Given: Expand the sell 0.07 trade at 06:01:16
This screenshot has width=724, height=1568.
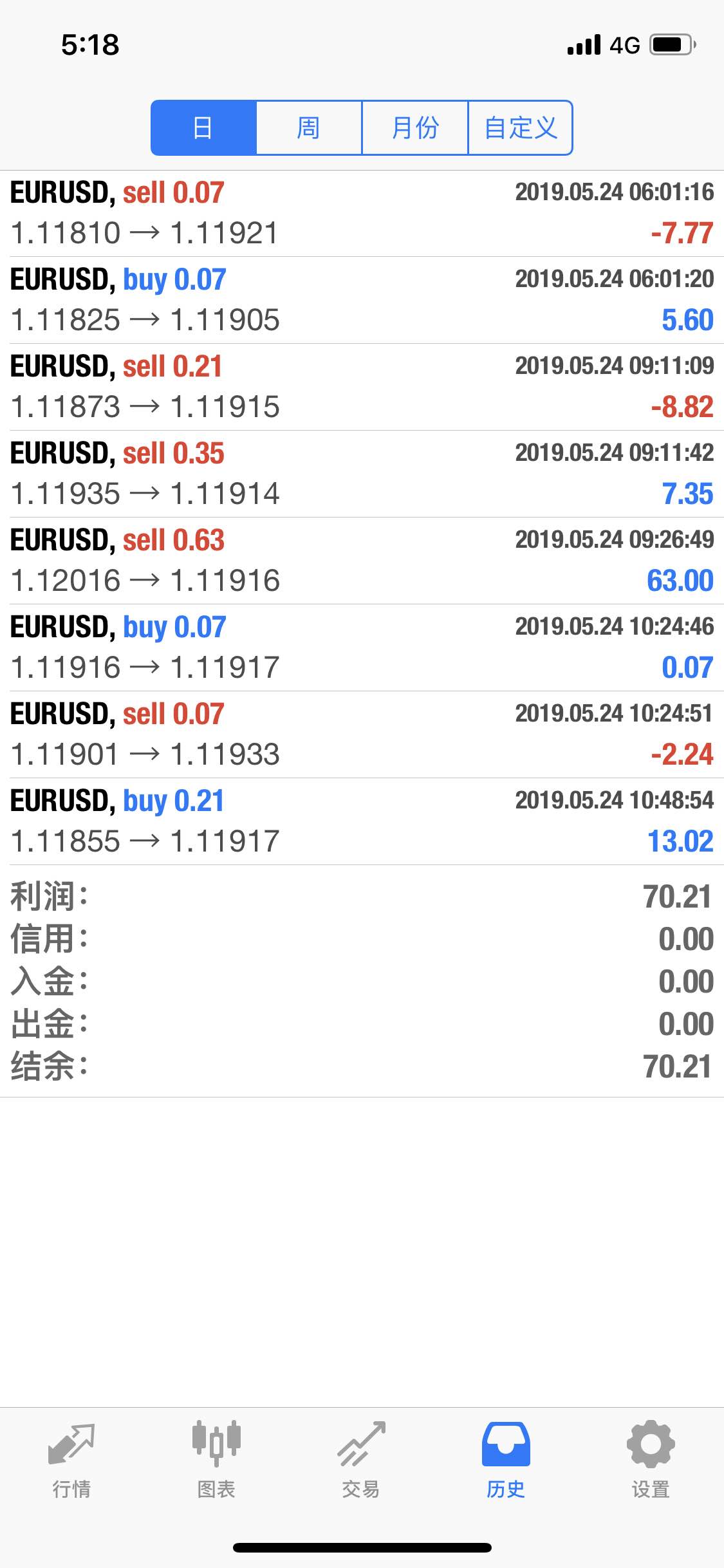Looking at the screenshot, I should point(362,214).
